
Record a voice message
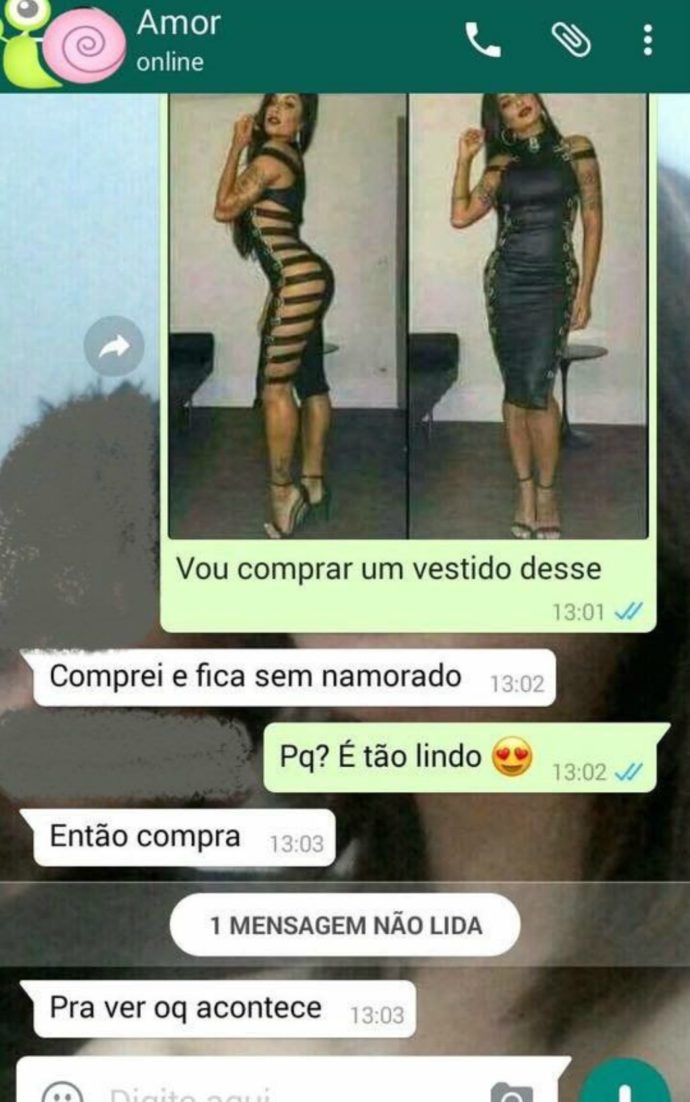tap(625, 1088)
